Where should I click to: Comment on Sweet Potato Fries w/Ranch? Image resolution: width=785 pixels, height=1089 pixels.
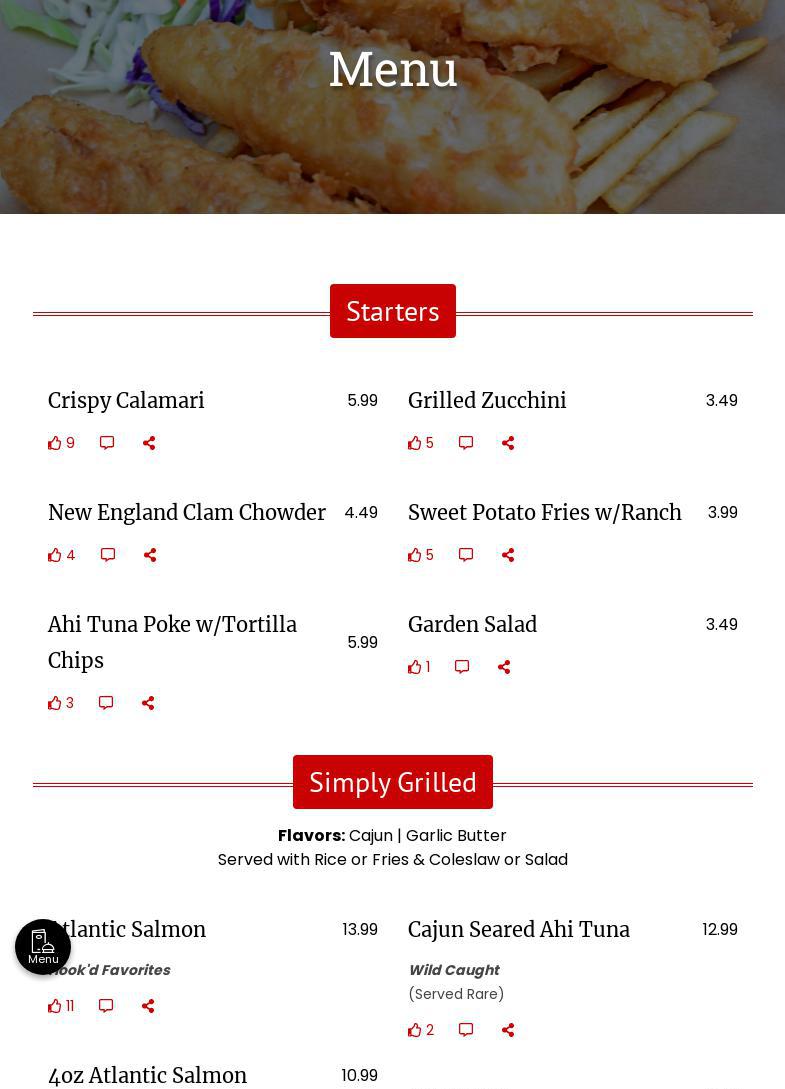[466, 555]
